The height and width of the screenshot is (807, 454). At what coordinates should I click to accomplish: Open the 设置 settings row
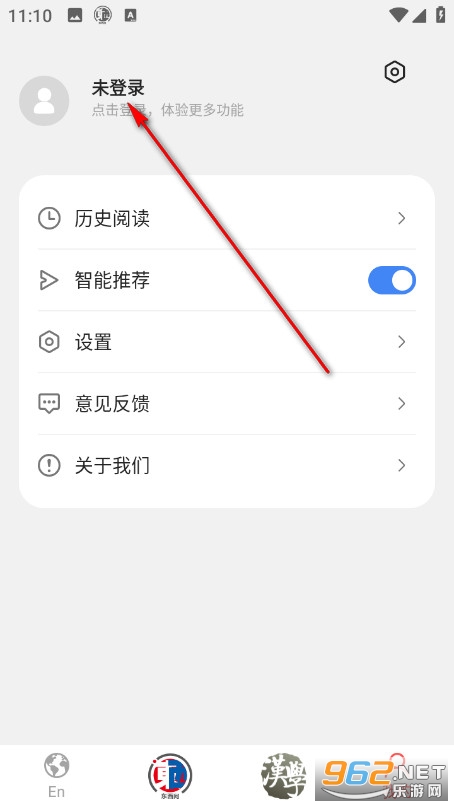click(227, 342)
